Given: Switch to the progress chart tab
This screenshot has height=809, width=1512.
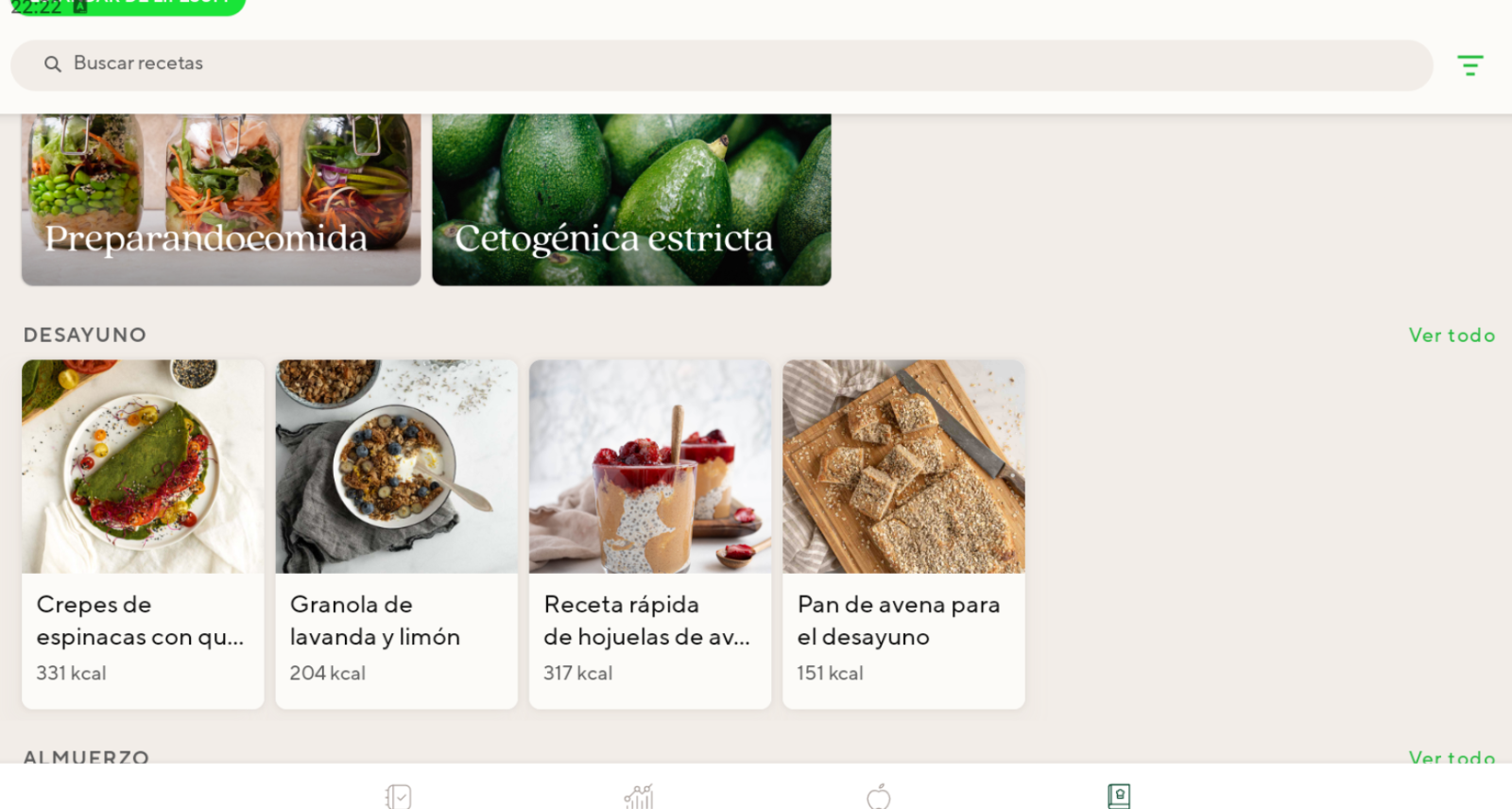Looking at the screenshot, I should point(639,796).
